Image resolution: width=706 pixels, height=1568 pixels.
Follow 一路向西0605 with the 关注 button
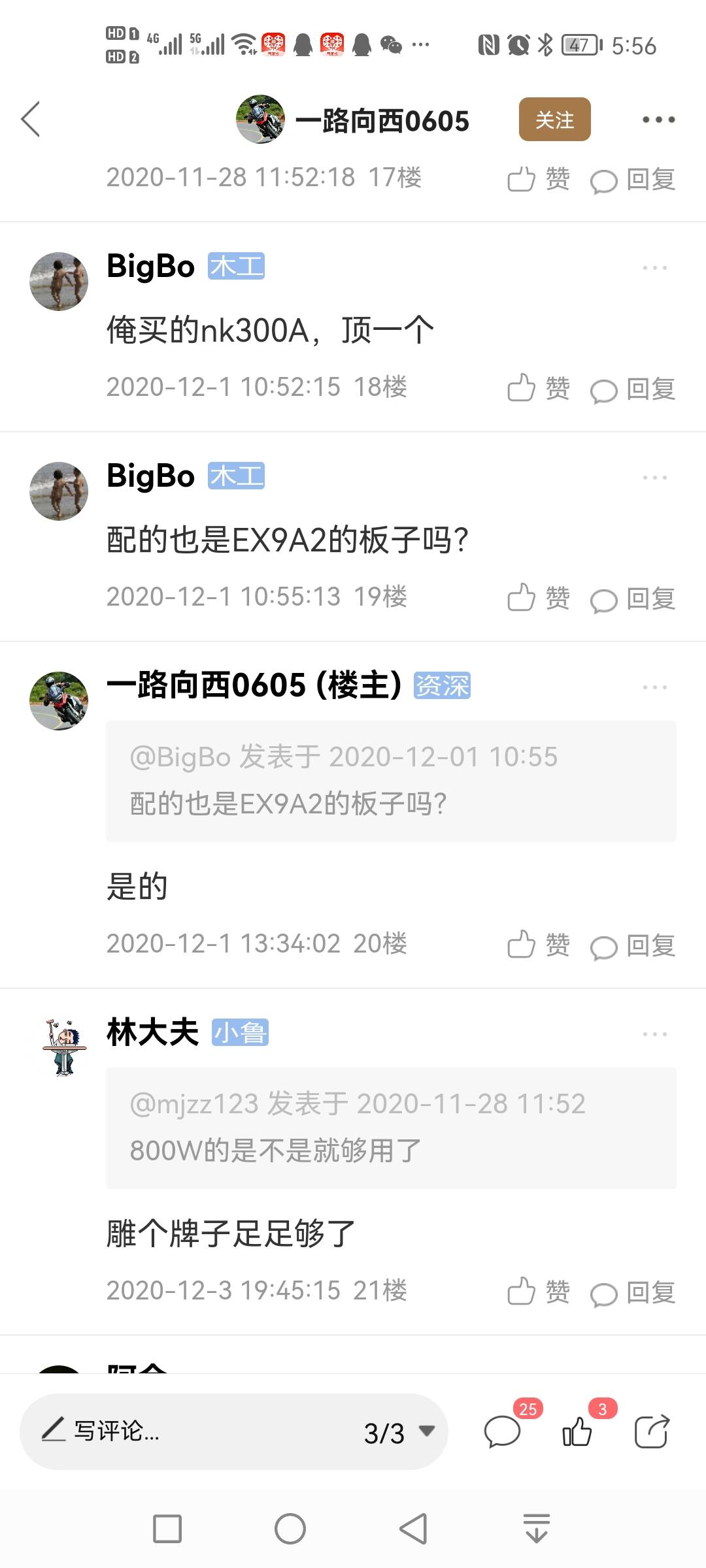point(554,120)
